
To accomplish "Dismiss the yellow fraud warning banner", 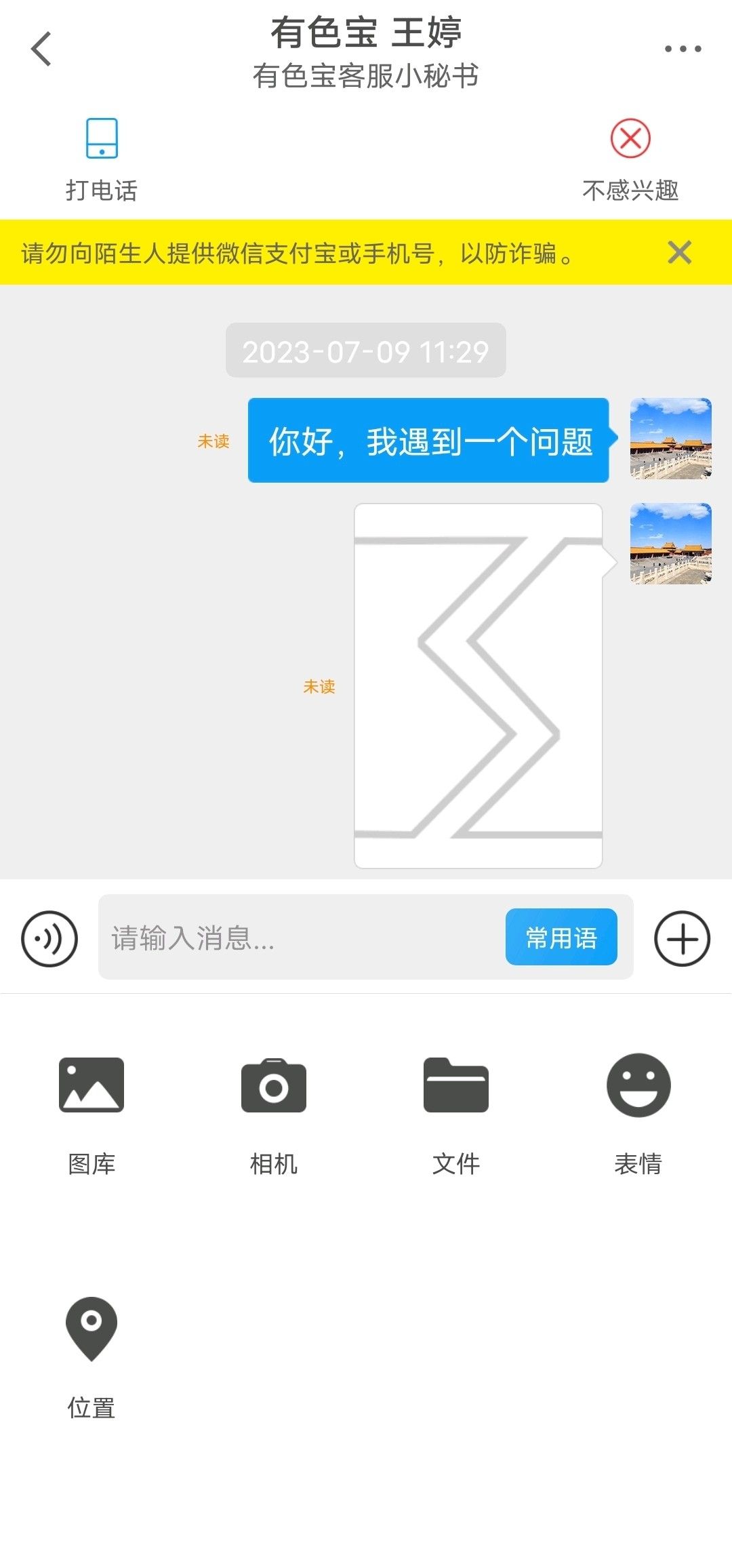I will [679, 252].
